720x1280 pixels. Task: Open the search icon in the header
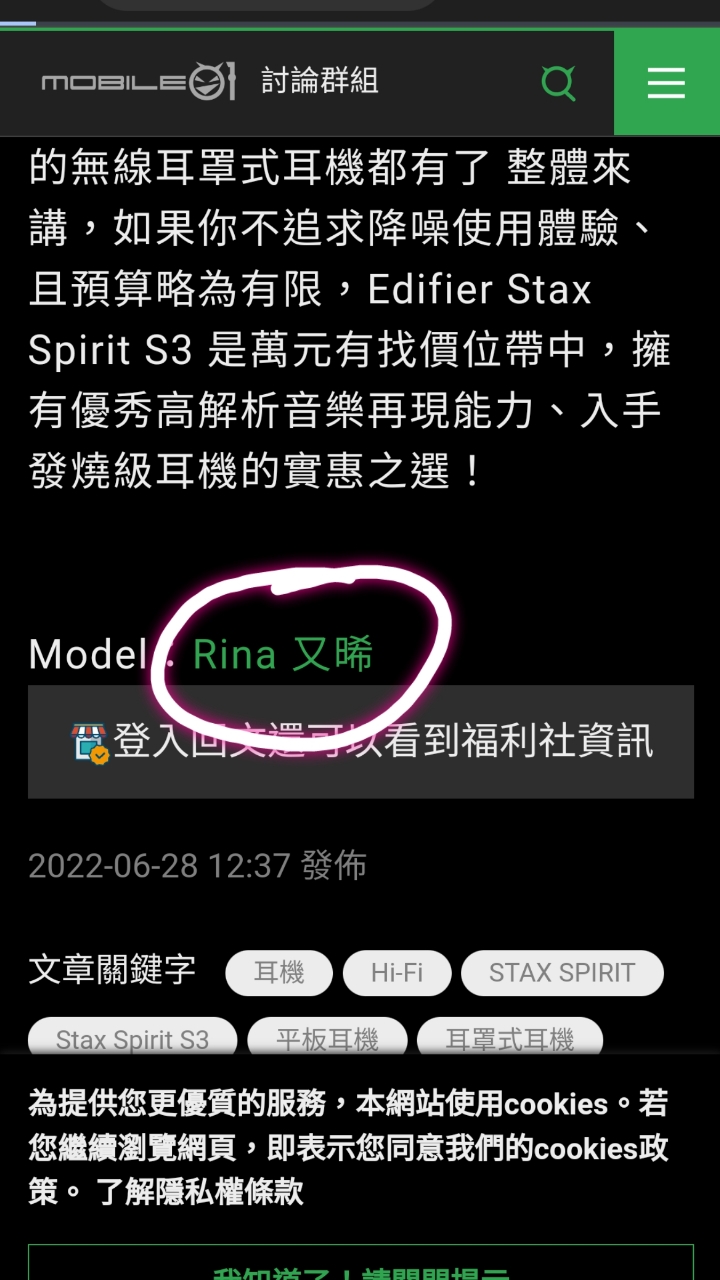pyautogui.click(x=558, y=82)
